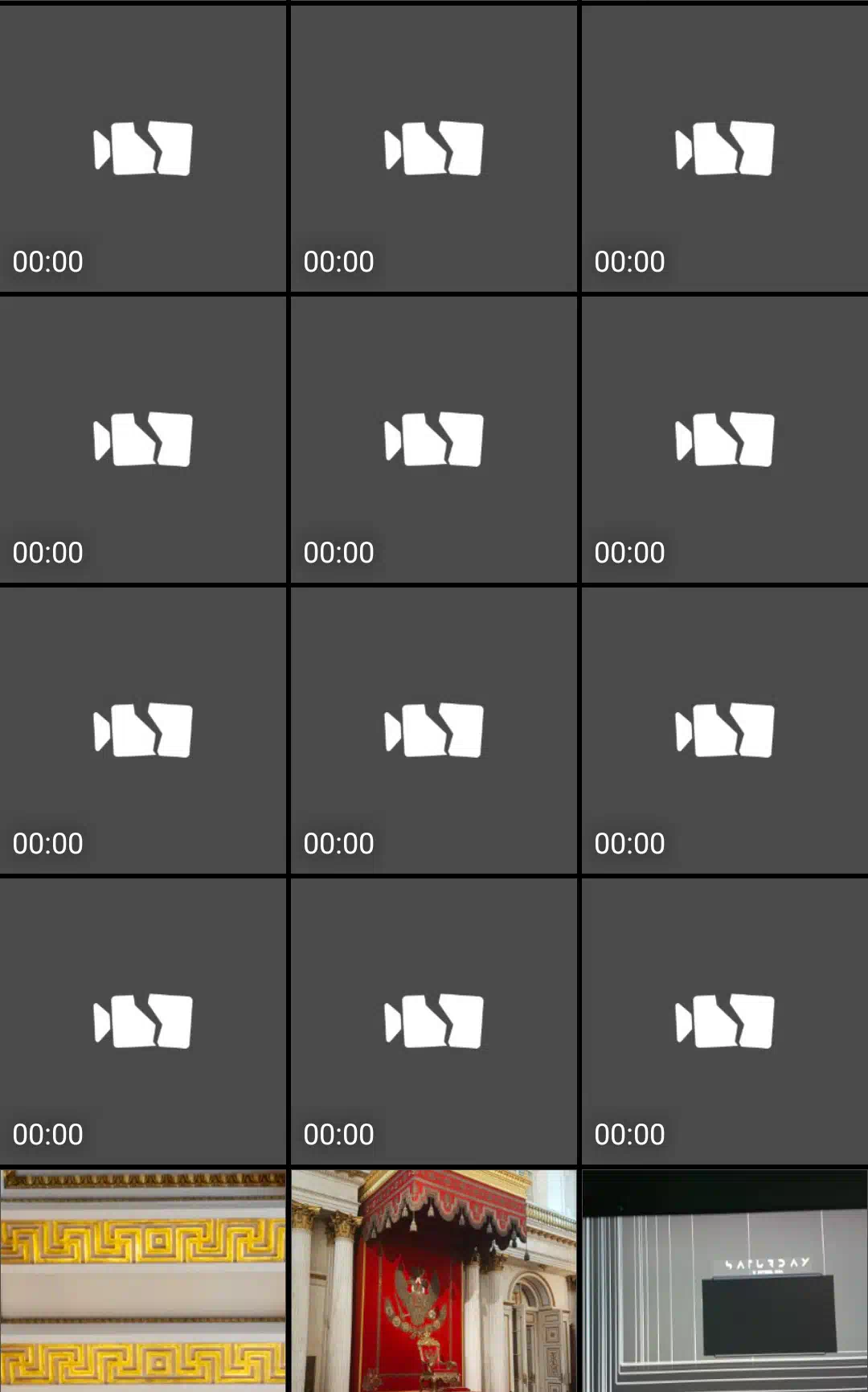This screenshot has height=1392, width=868.
Task: Open the red throne canopy photo
Action: pos(434,1280)
